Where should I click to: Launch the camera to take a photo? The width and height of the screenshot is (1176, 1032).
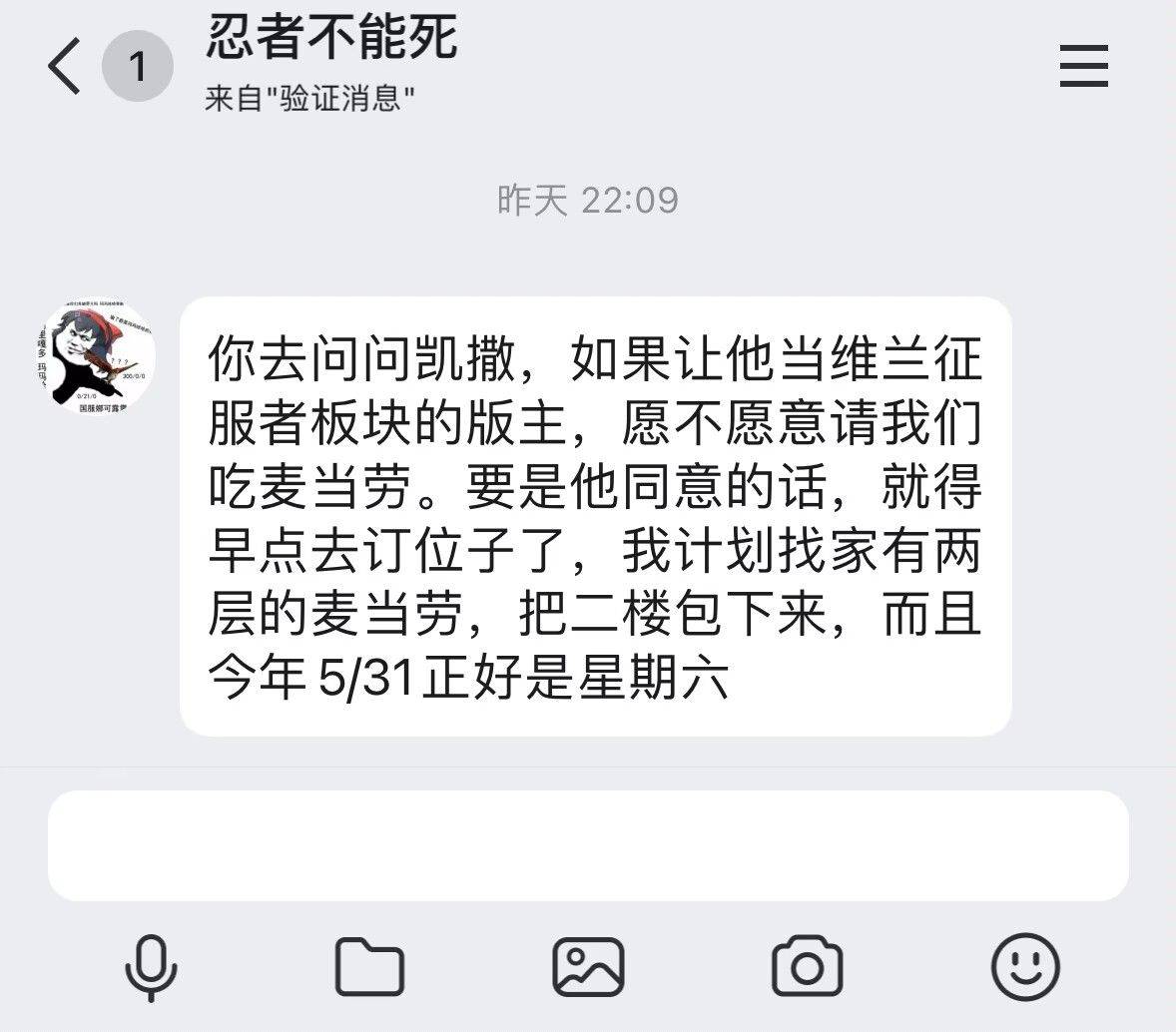[x=807, y=967]
